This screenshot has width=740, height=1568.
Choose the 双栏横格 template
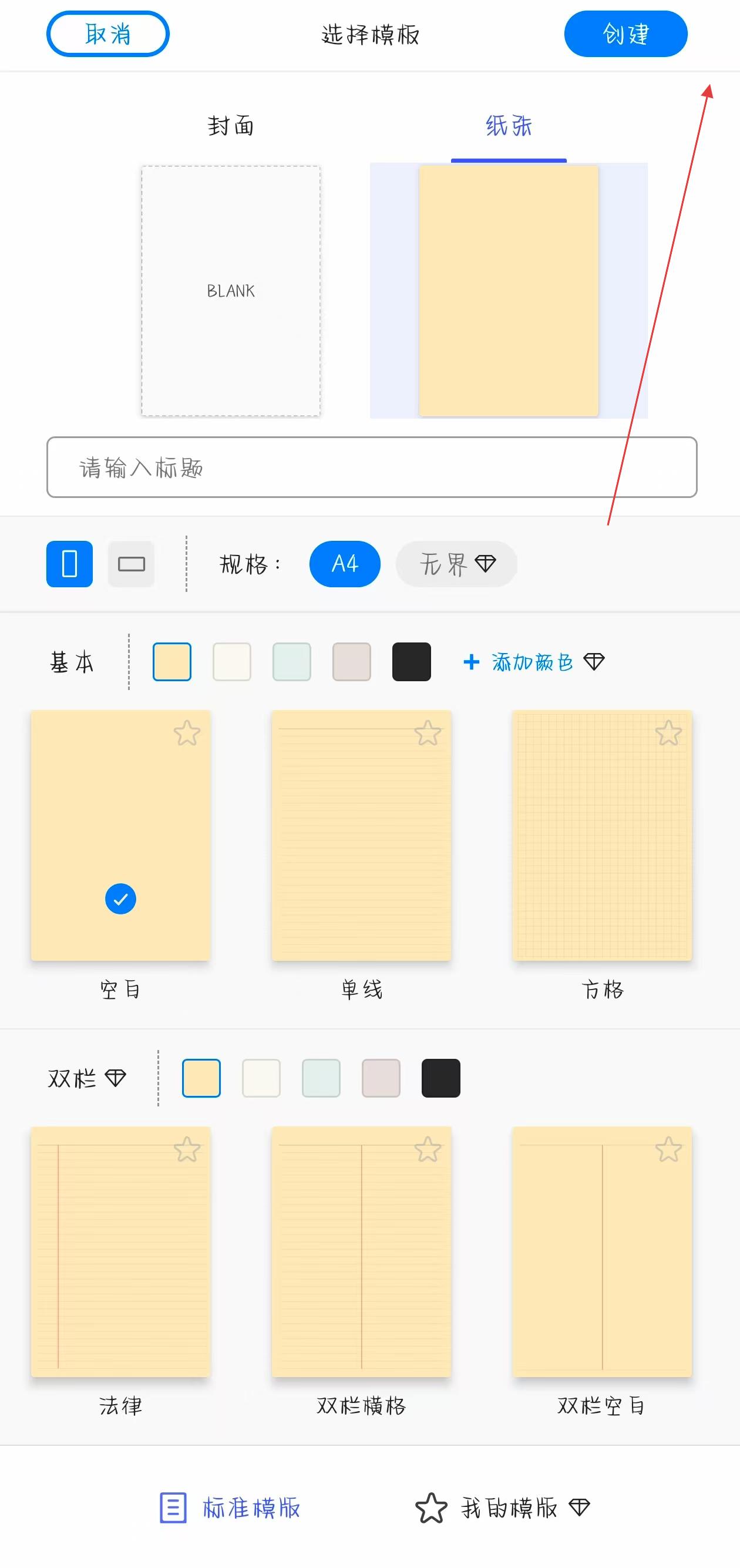click(361, 1251)
